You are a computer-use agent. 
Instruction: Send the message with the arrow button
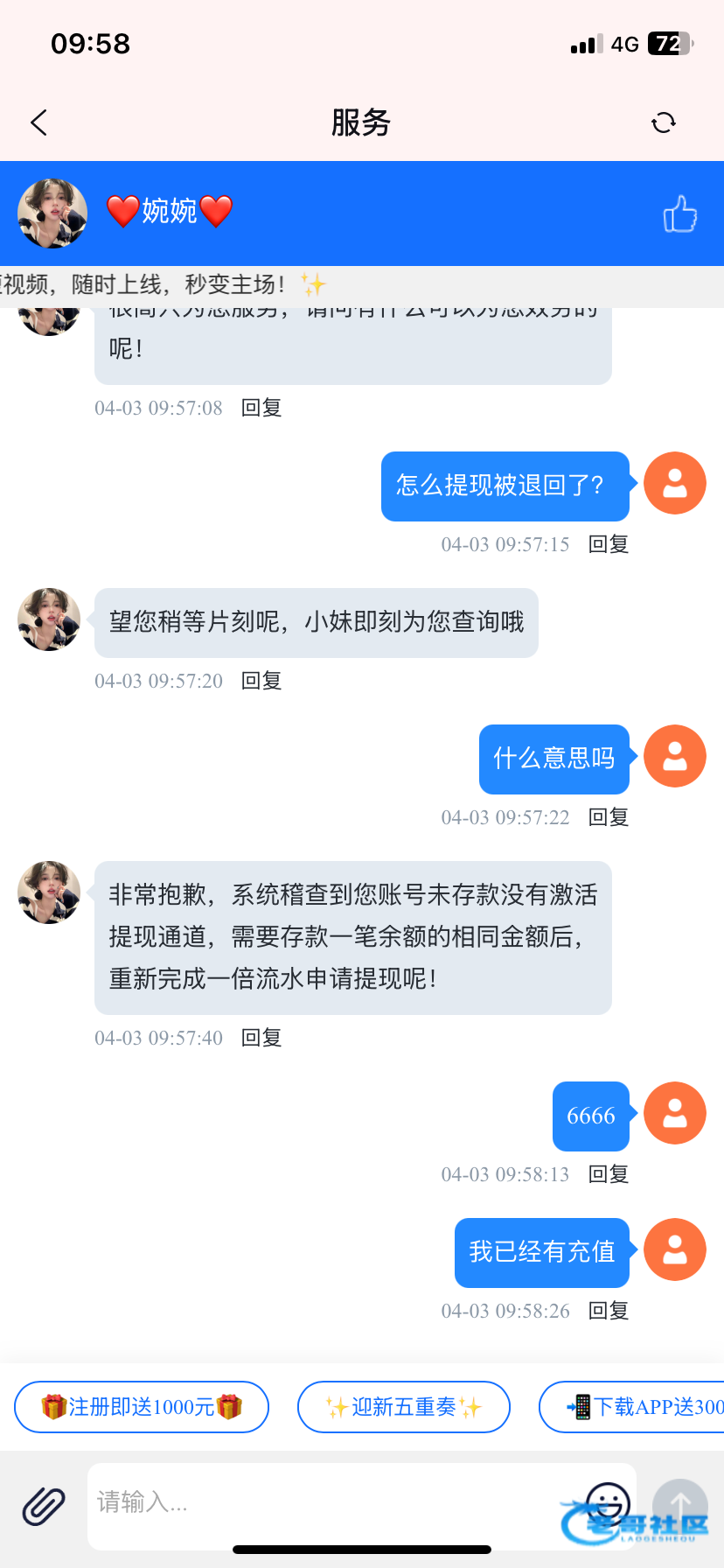click(x=680, y=1504)
